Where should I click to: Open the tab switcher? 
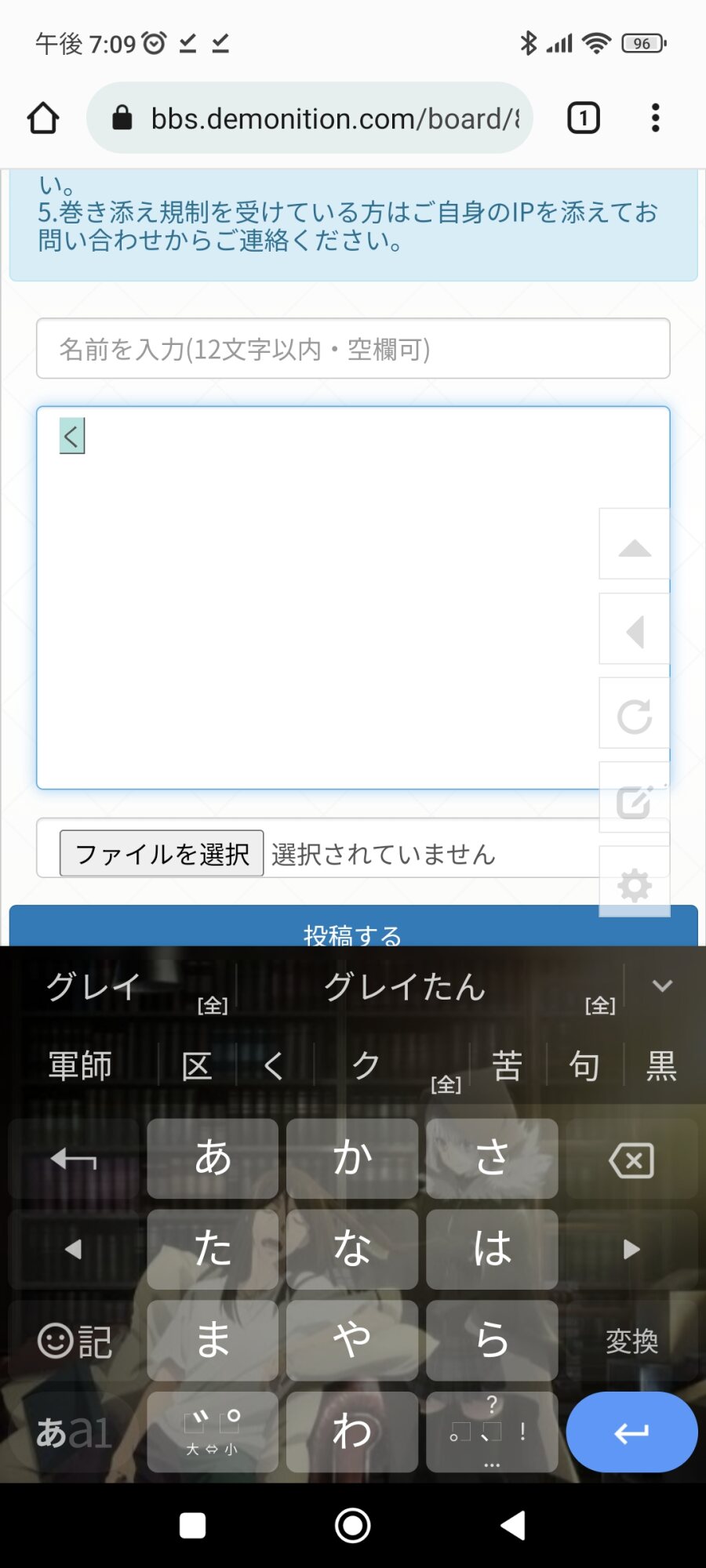583,118
